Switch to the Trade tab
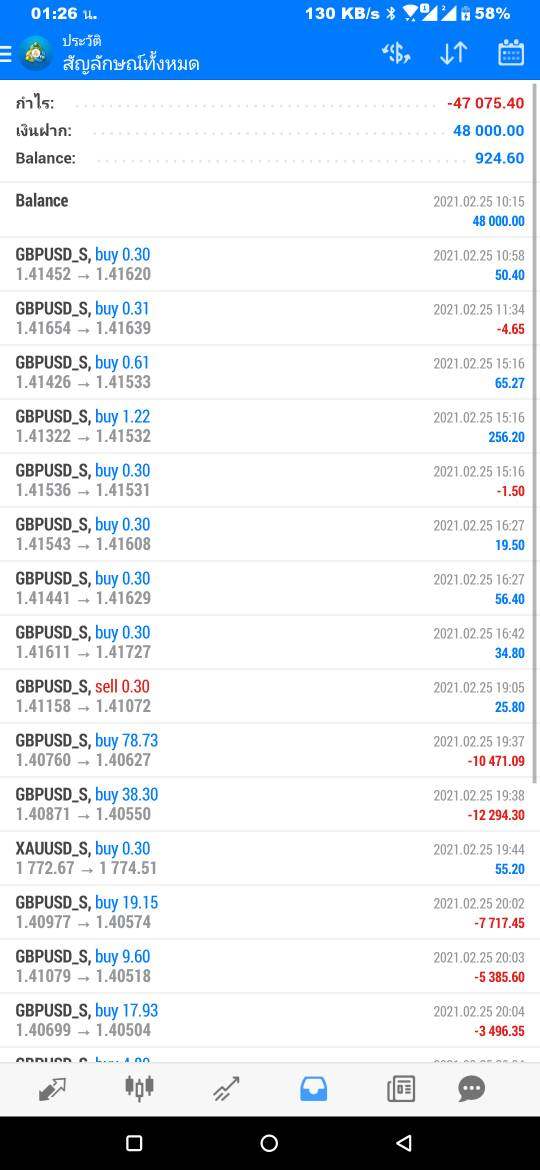 pyautogui.click(x=226, y=1089)
